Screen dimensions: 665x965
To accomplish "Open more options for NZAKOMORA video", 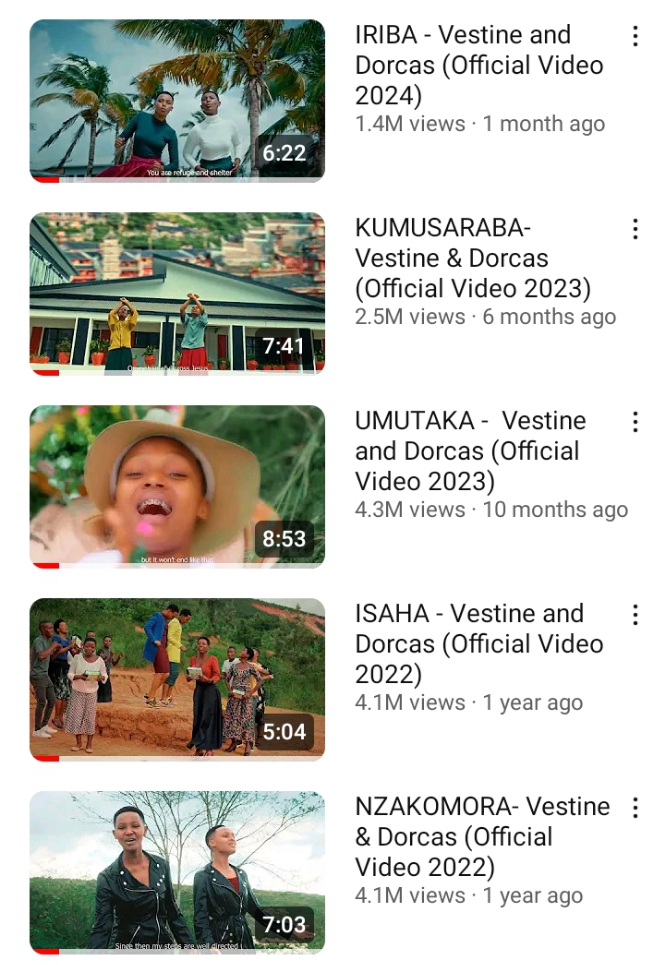I will click(635, 808).
